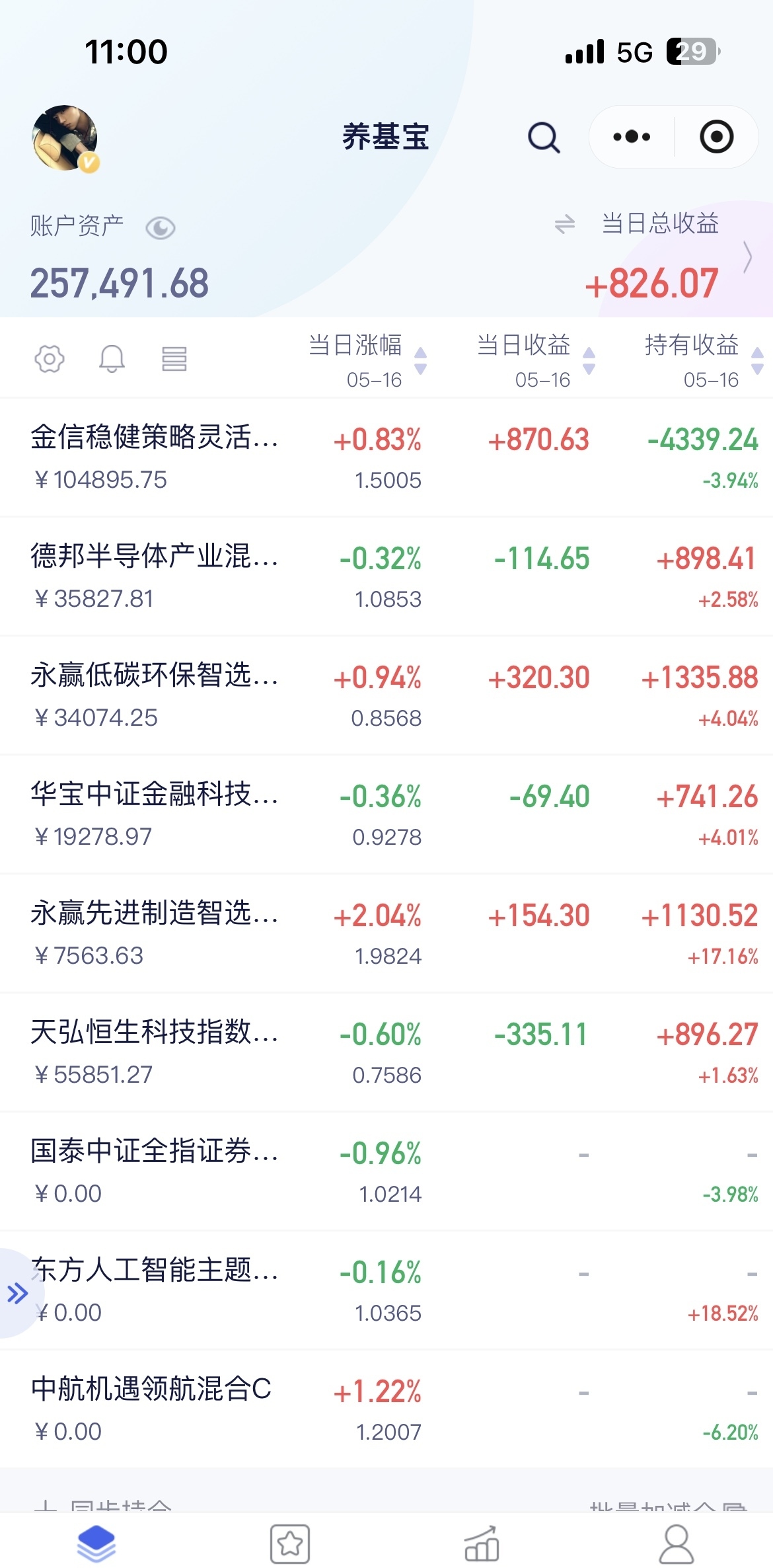
Task: Open the notification bell icon
Action: (x=111, y=358)
